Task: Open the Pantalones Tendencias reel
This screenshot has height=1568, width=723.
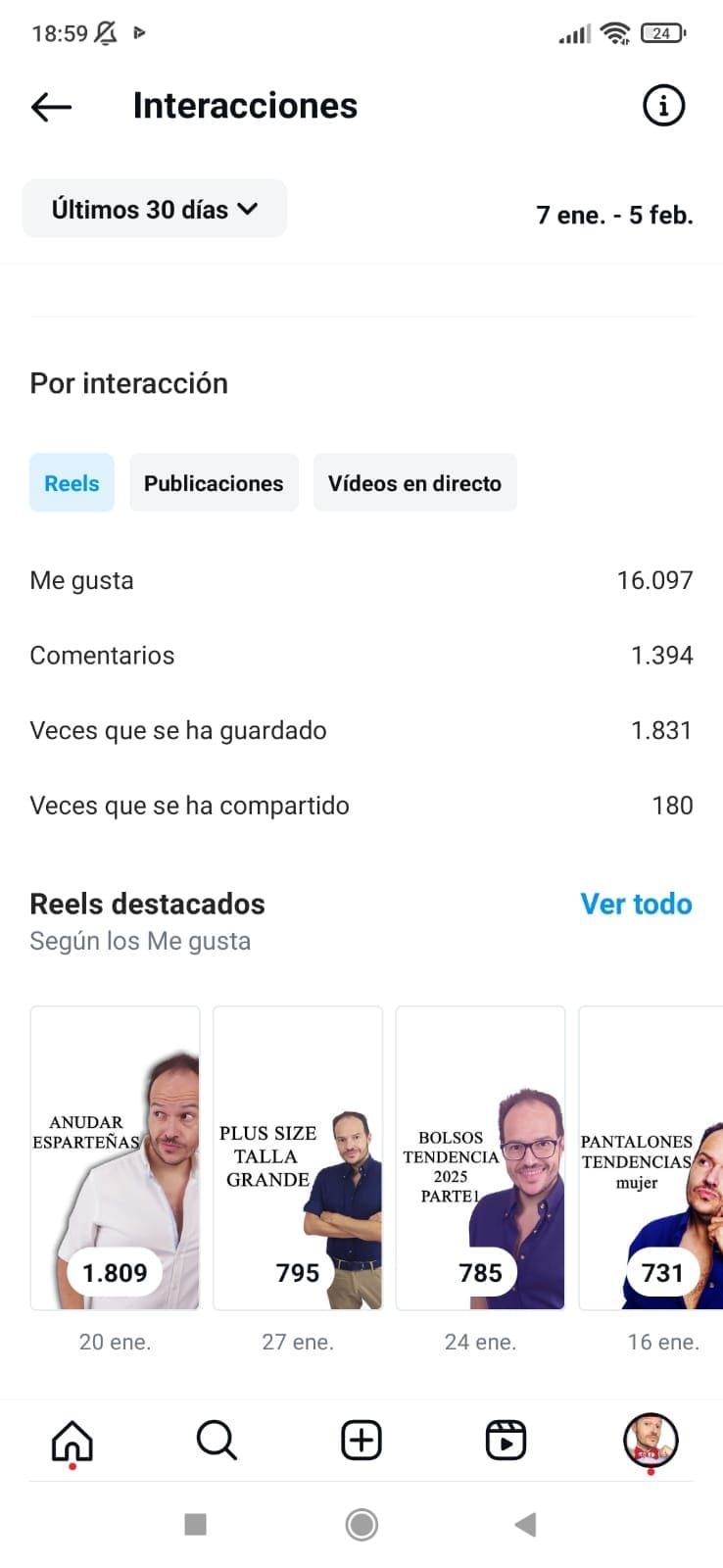Action: [x=651, y=1157]
